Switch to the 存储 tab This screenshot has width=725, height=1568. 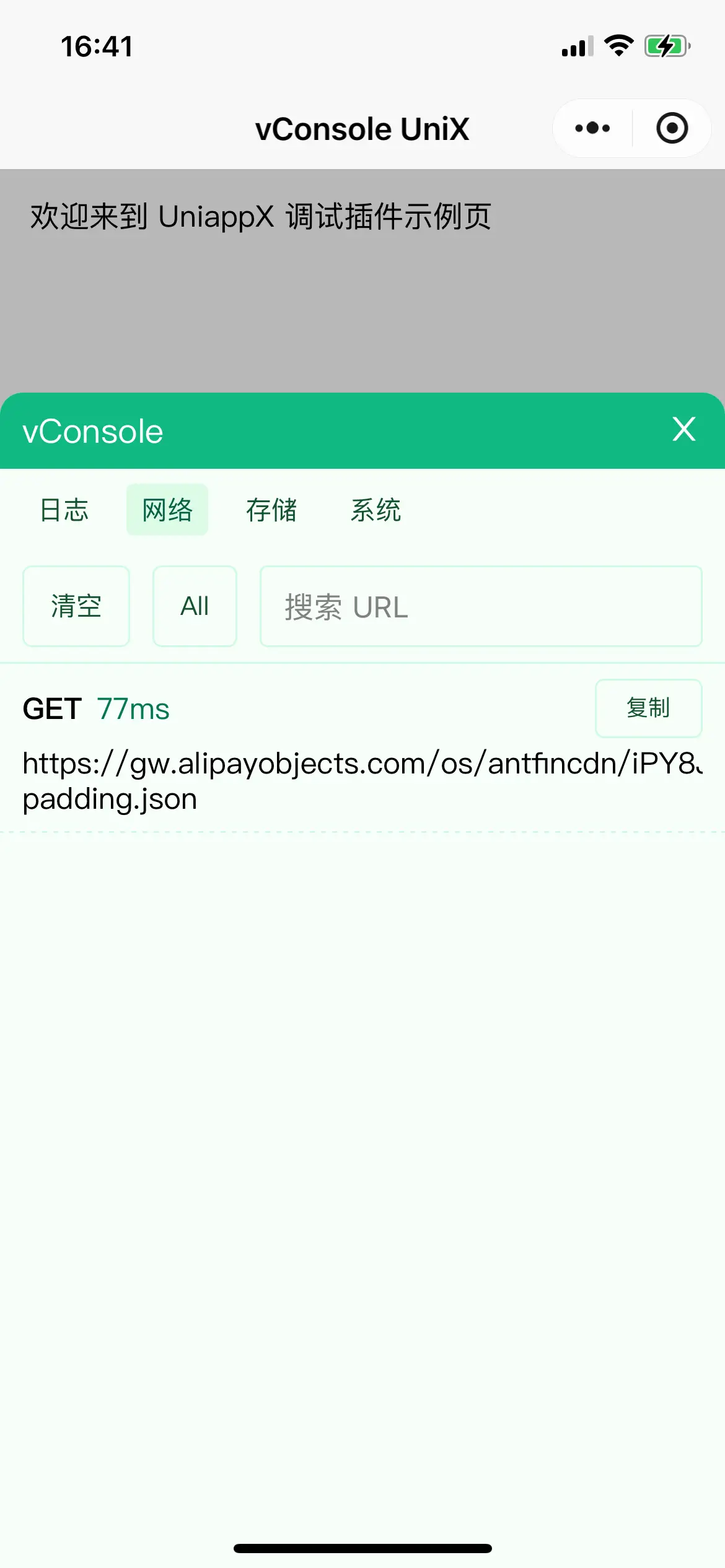tap(271, 510)
